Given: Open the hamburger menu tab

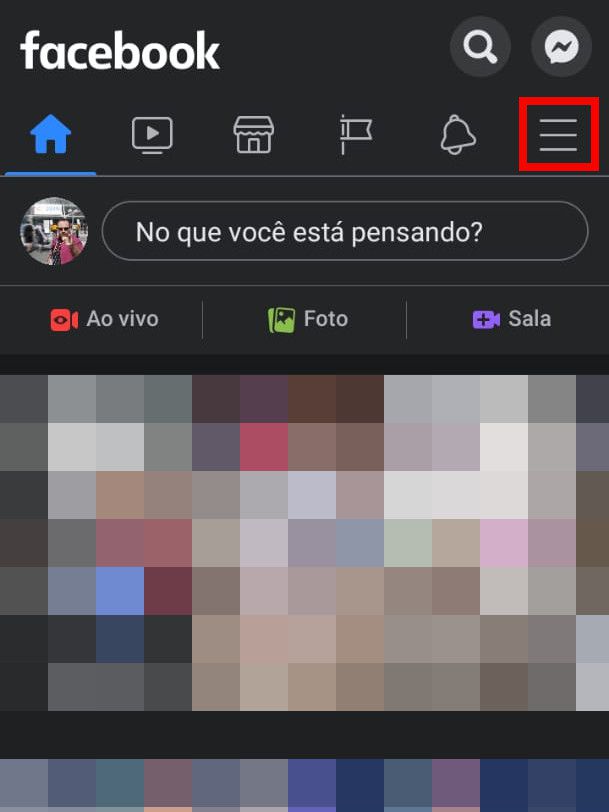Looking at the screenshot, I should coord(559,134).
